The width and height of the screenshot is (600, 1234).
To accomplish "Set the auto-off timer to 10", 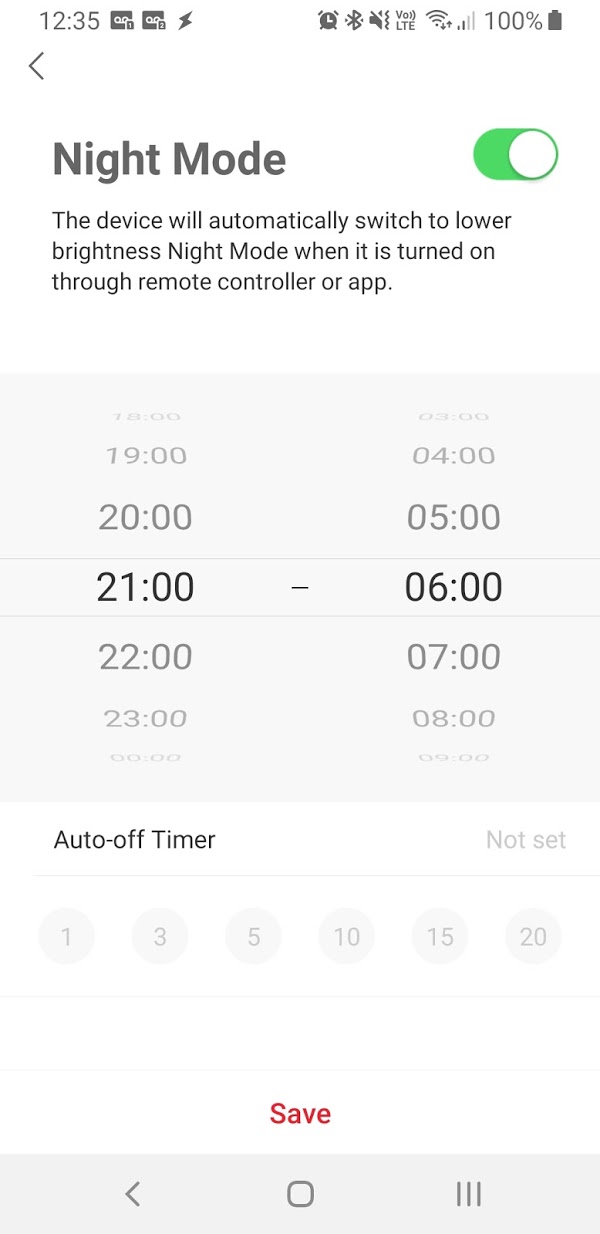I will [346, 937].
